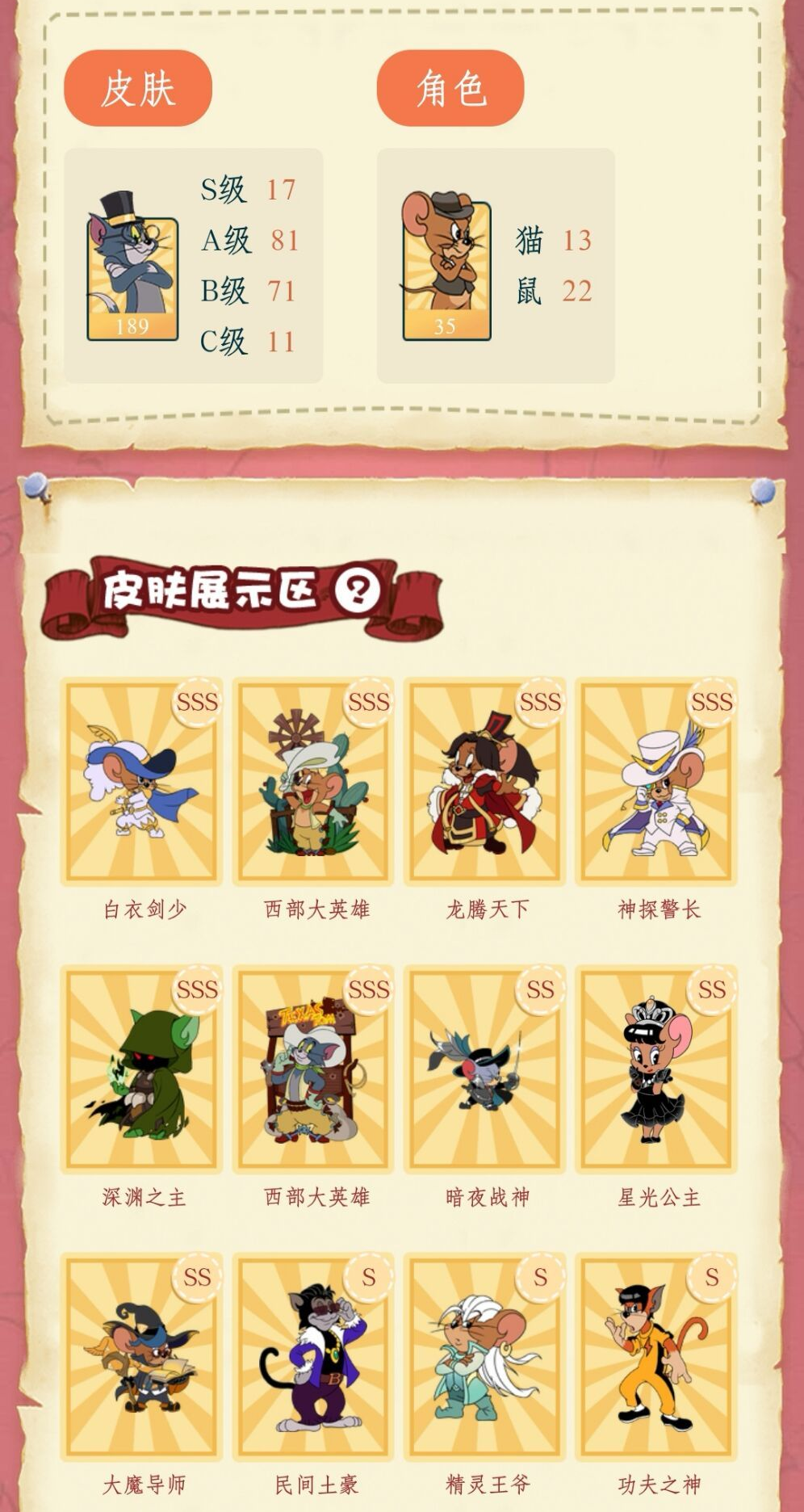Select the 角色 orange button
Image resolution: width=804 pixels, height=1512 pixels.
[450, 88]
